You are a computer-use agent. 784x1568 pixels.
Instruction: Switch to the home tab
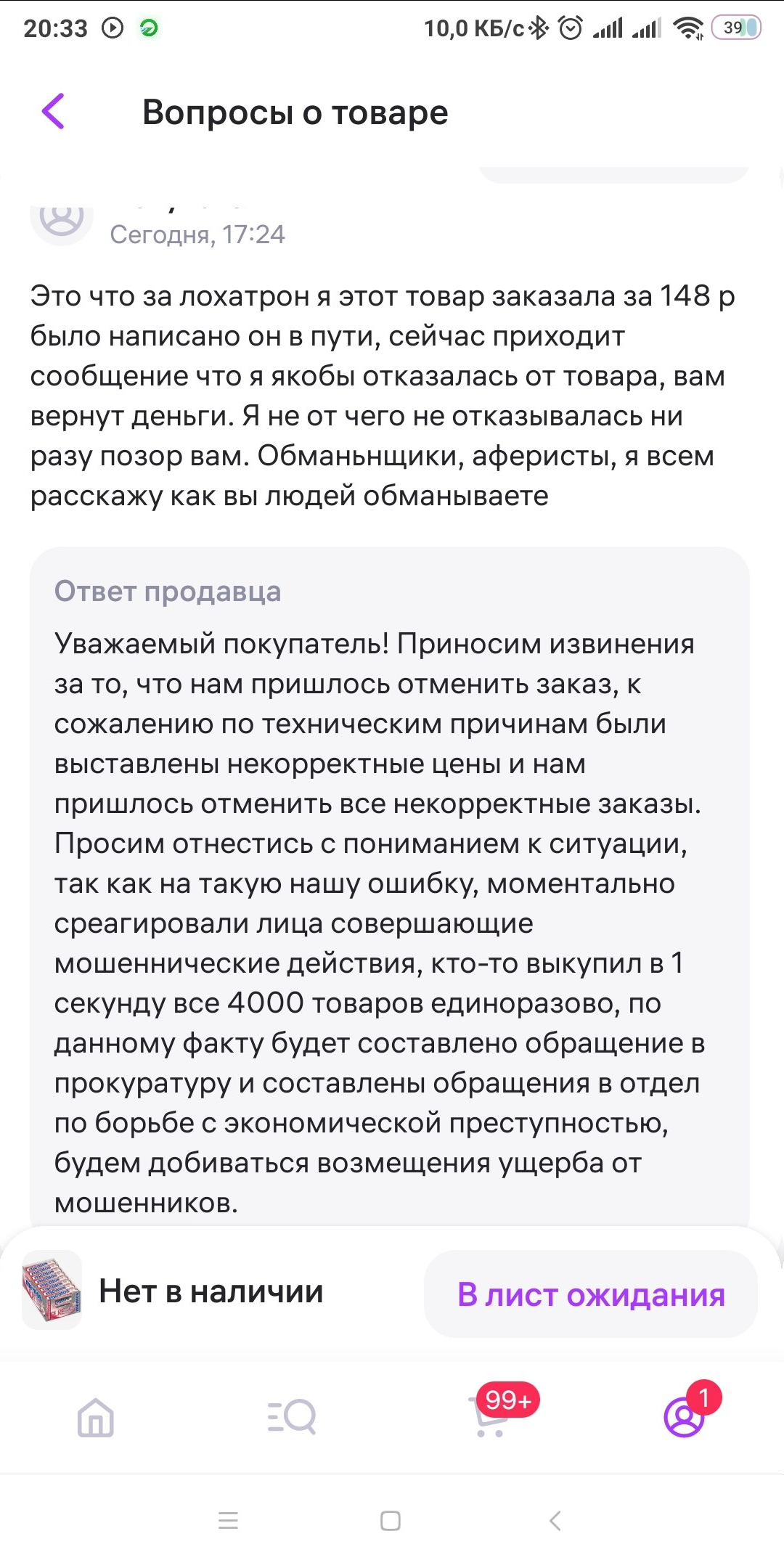click(96, 1417)
